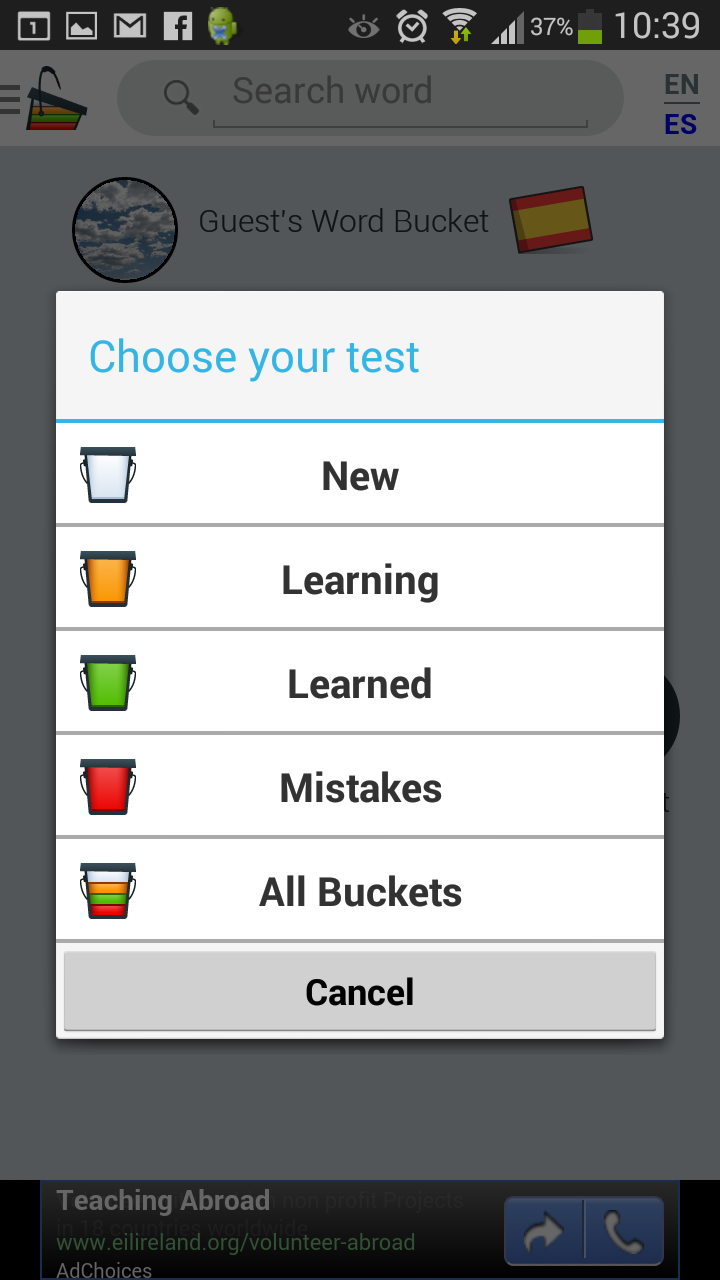The image size is (720, 1280).
Task: Tap Guest's cloudy profile picture
Action: [x=124, y=229]
